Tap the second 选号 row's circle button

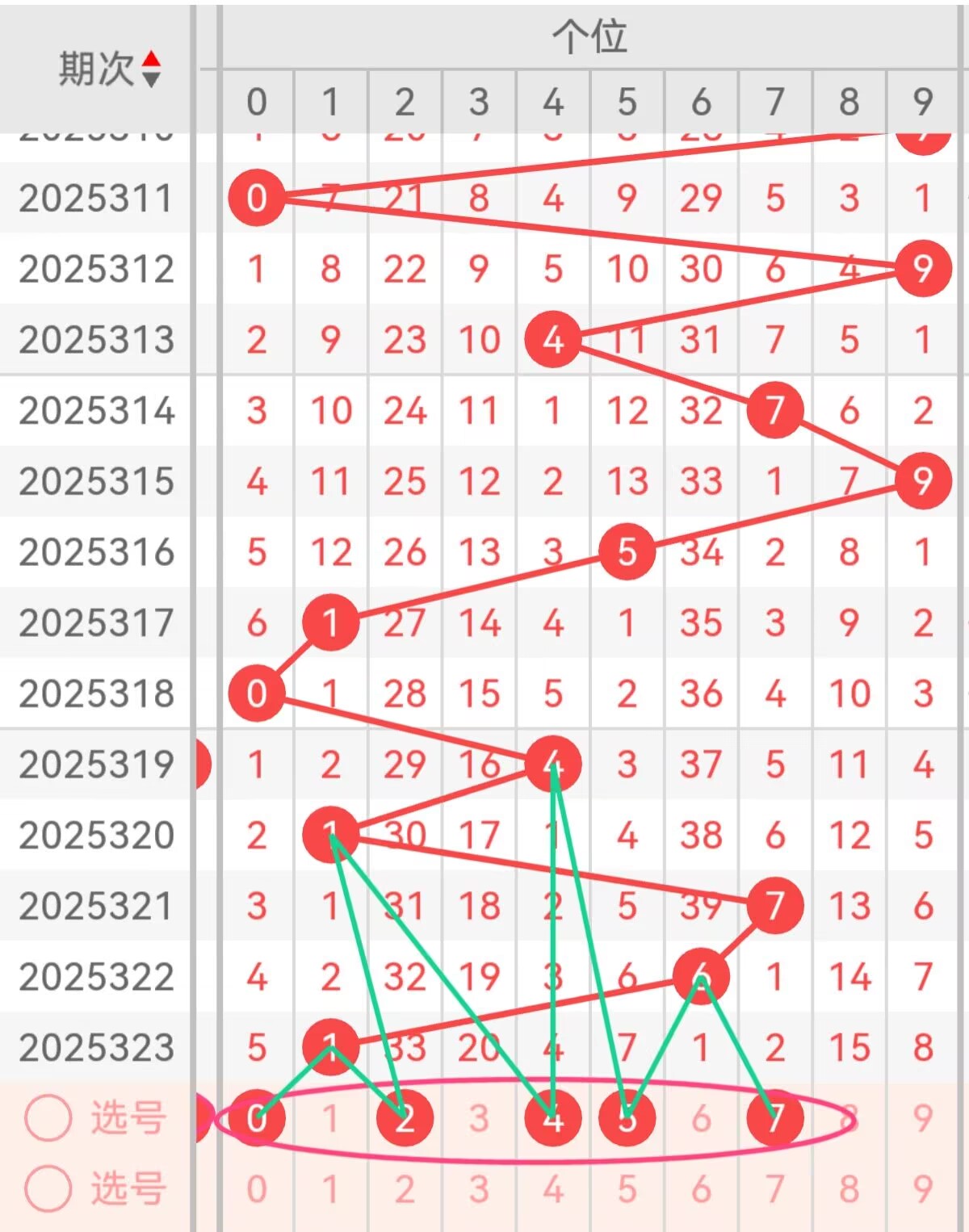coord(48,1189)
